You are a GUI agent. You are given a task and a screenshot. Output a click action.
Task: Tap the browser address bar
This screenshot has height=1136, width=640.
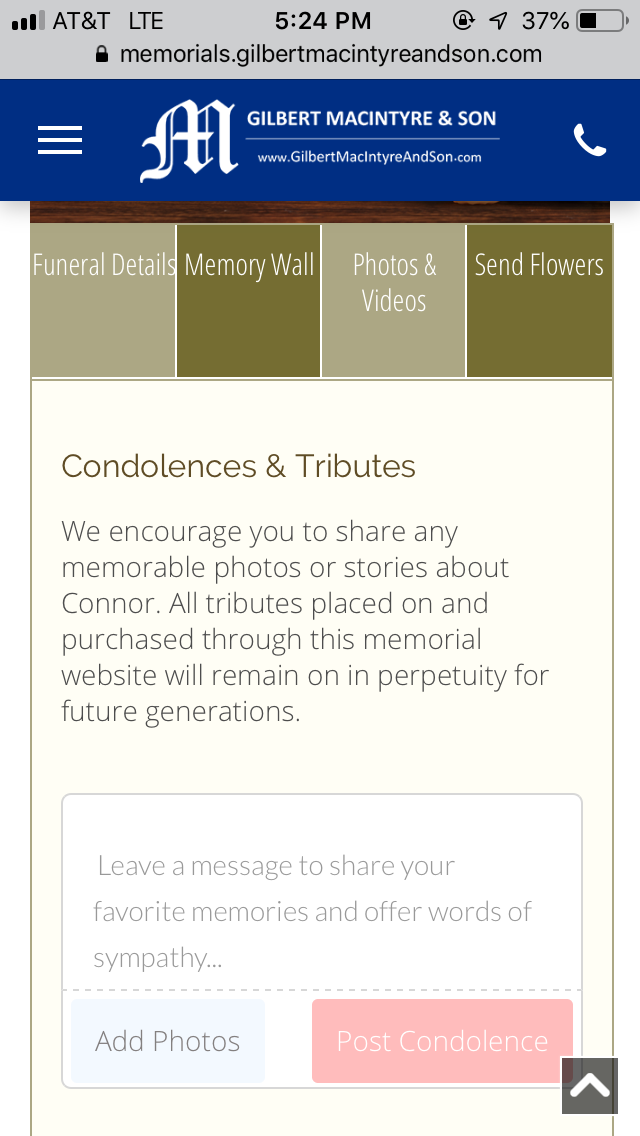[x=320, y=54]
